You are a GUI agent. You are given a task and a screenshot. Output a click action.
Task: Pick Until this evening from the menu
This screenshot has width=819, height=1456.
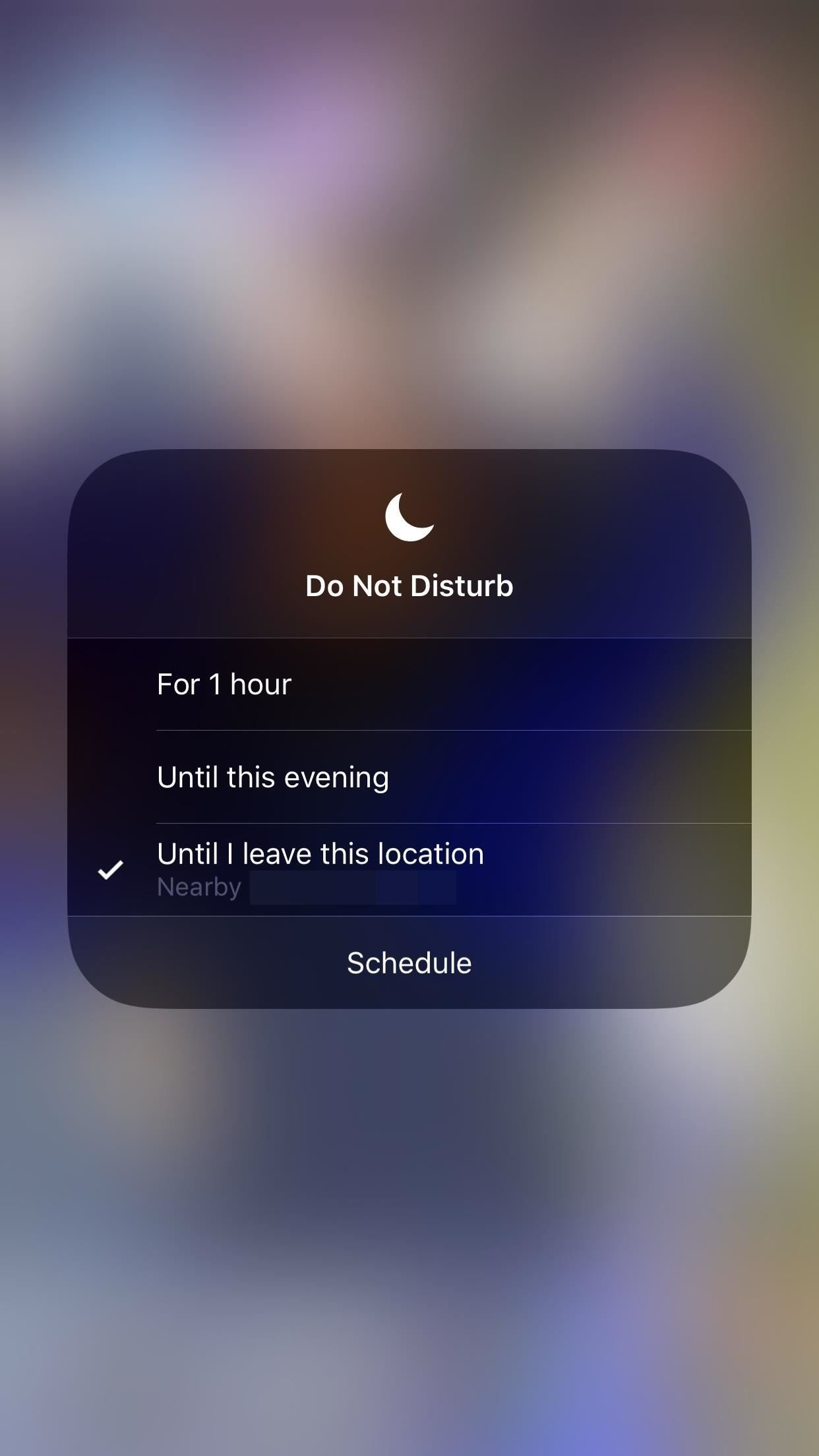tap(409, 777)
